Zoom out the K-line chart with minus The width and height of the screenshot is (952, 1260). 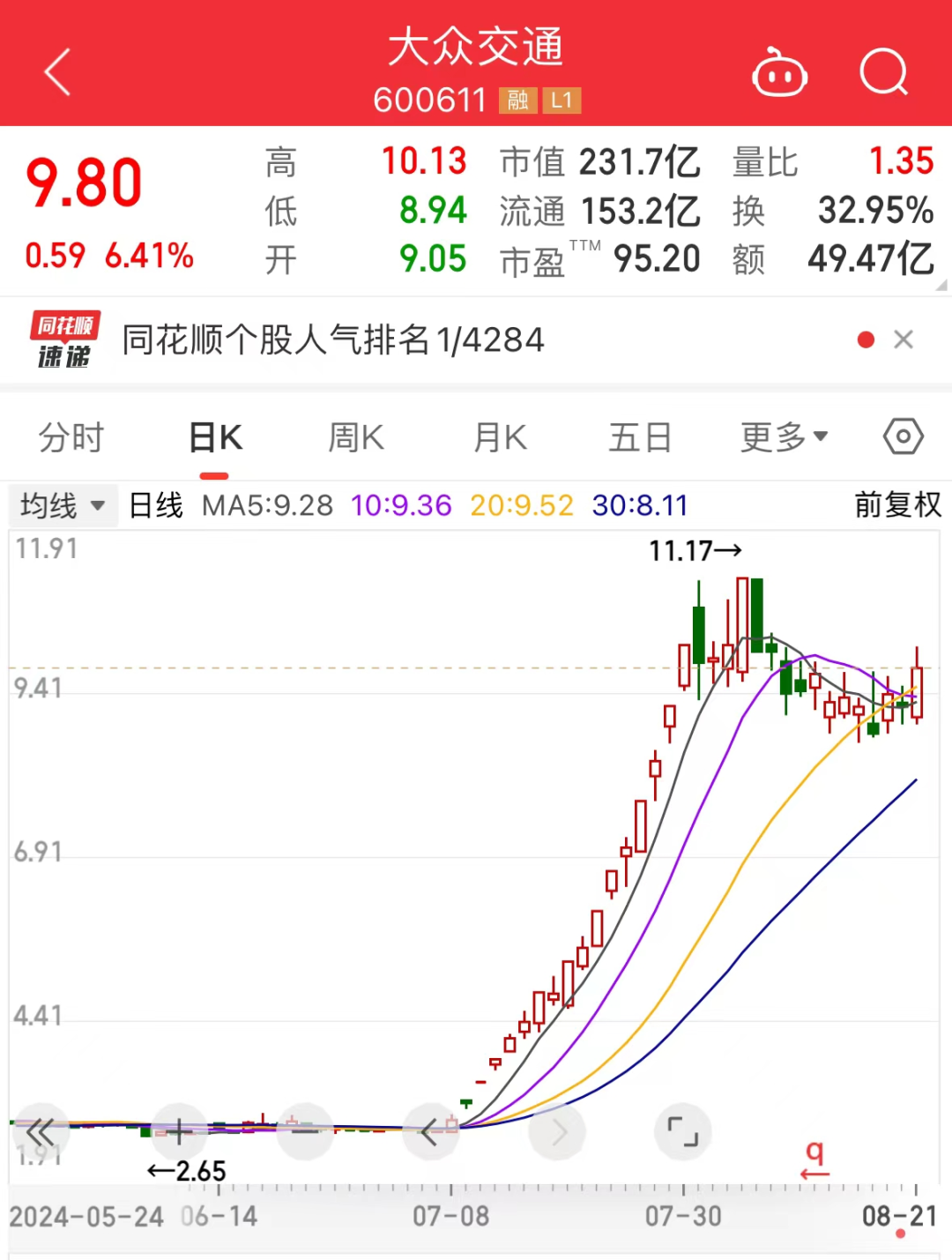click(304, 1131)
